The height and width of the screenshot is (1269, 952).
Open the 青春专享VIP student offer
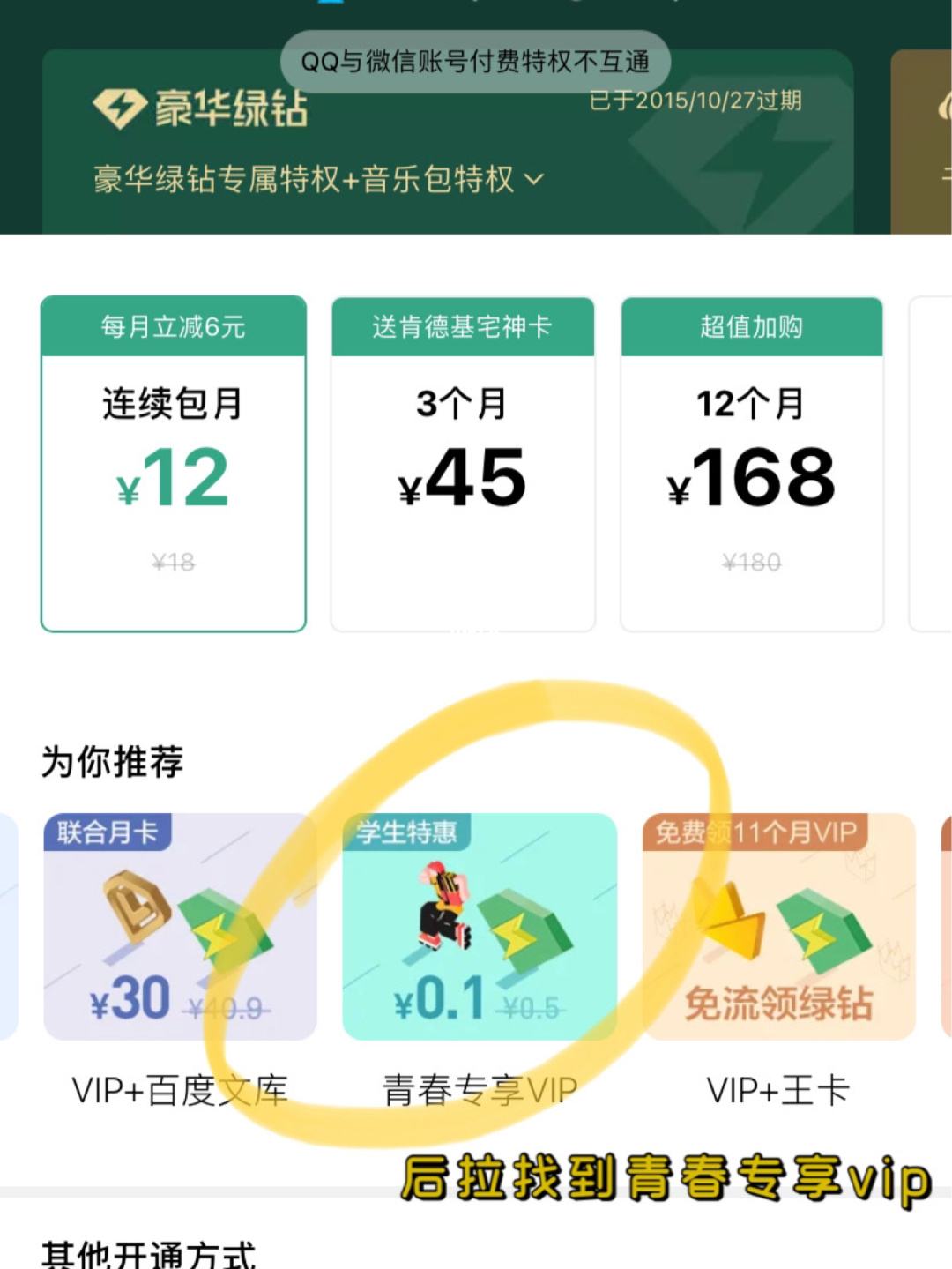(480, 927)
